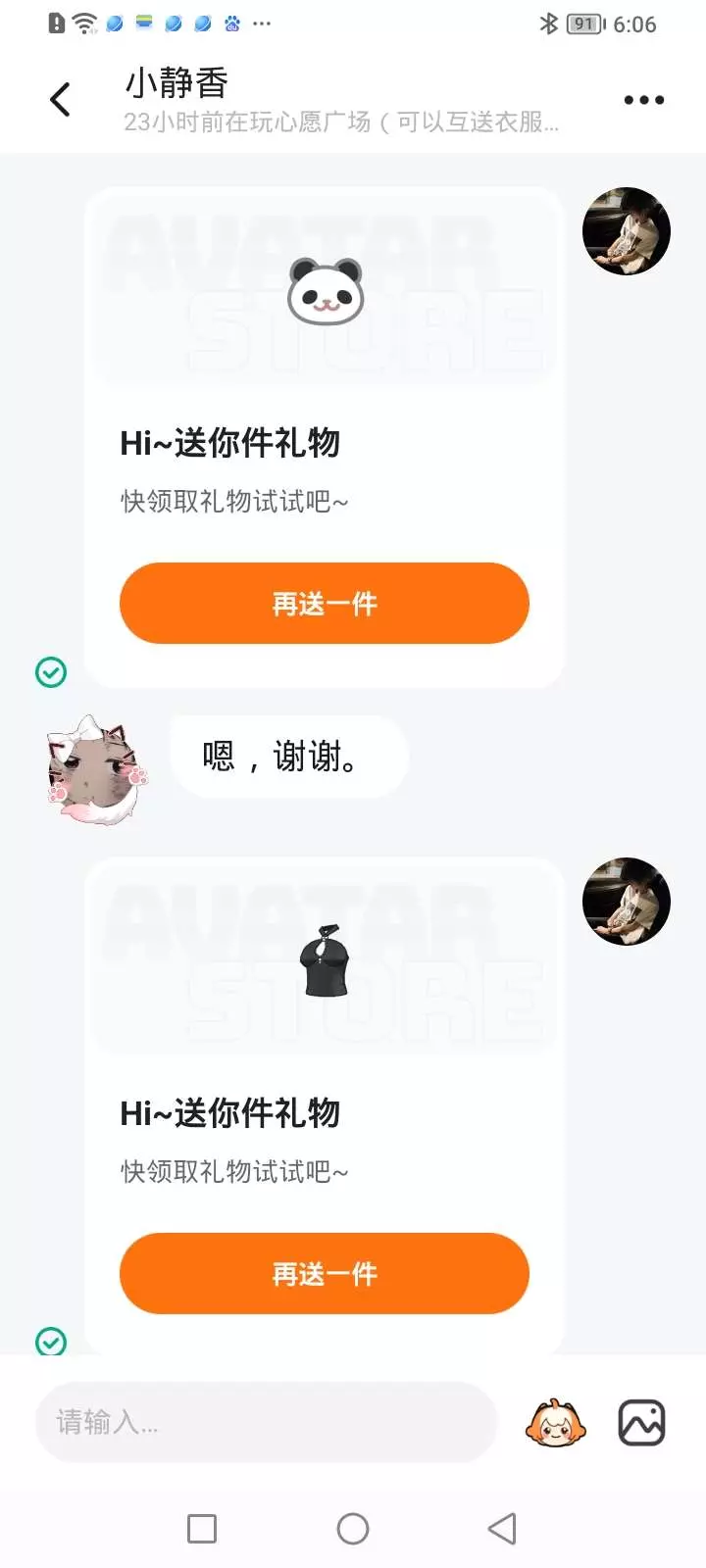The width and height of the screenshot is (706, 1568).
Task: Open recent apps from the navigation bar
Action: click(x=202, y=1529)
